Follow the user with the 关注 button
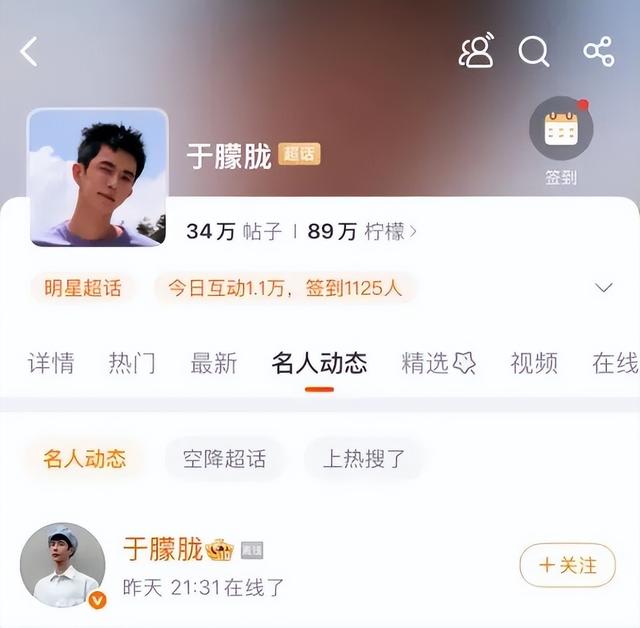The width and height of the screenshot is (640, 628). coord(567,565)
